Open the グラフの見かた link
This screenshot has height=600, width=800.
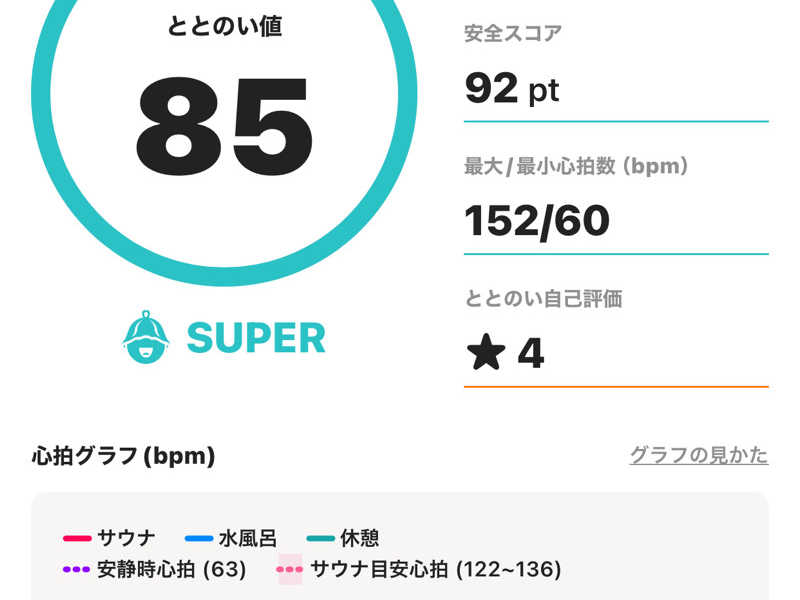tap(698, 455)
